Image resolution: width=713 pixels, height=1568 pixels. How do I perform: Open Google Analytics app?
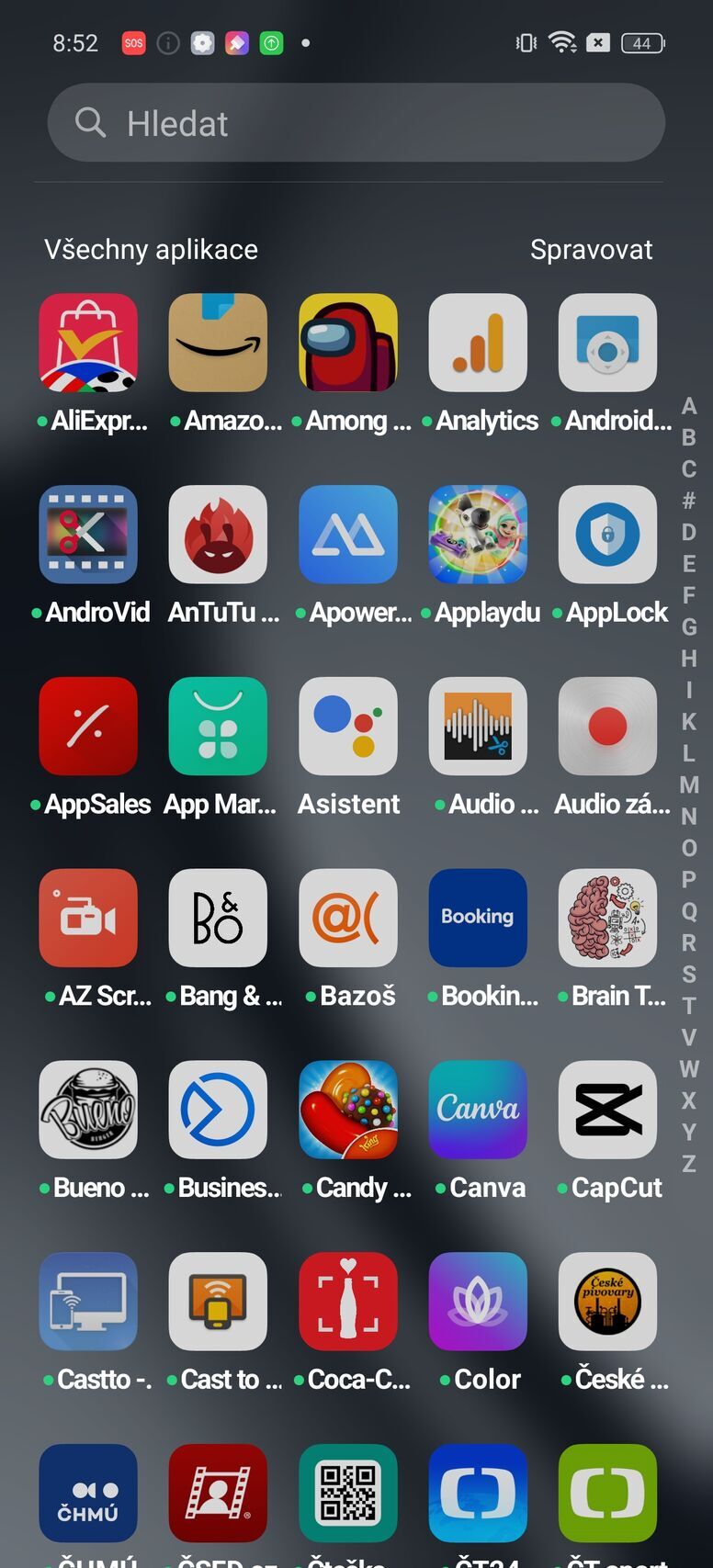pyautogui.click(x=478, y=344)
